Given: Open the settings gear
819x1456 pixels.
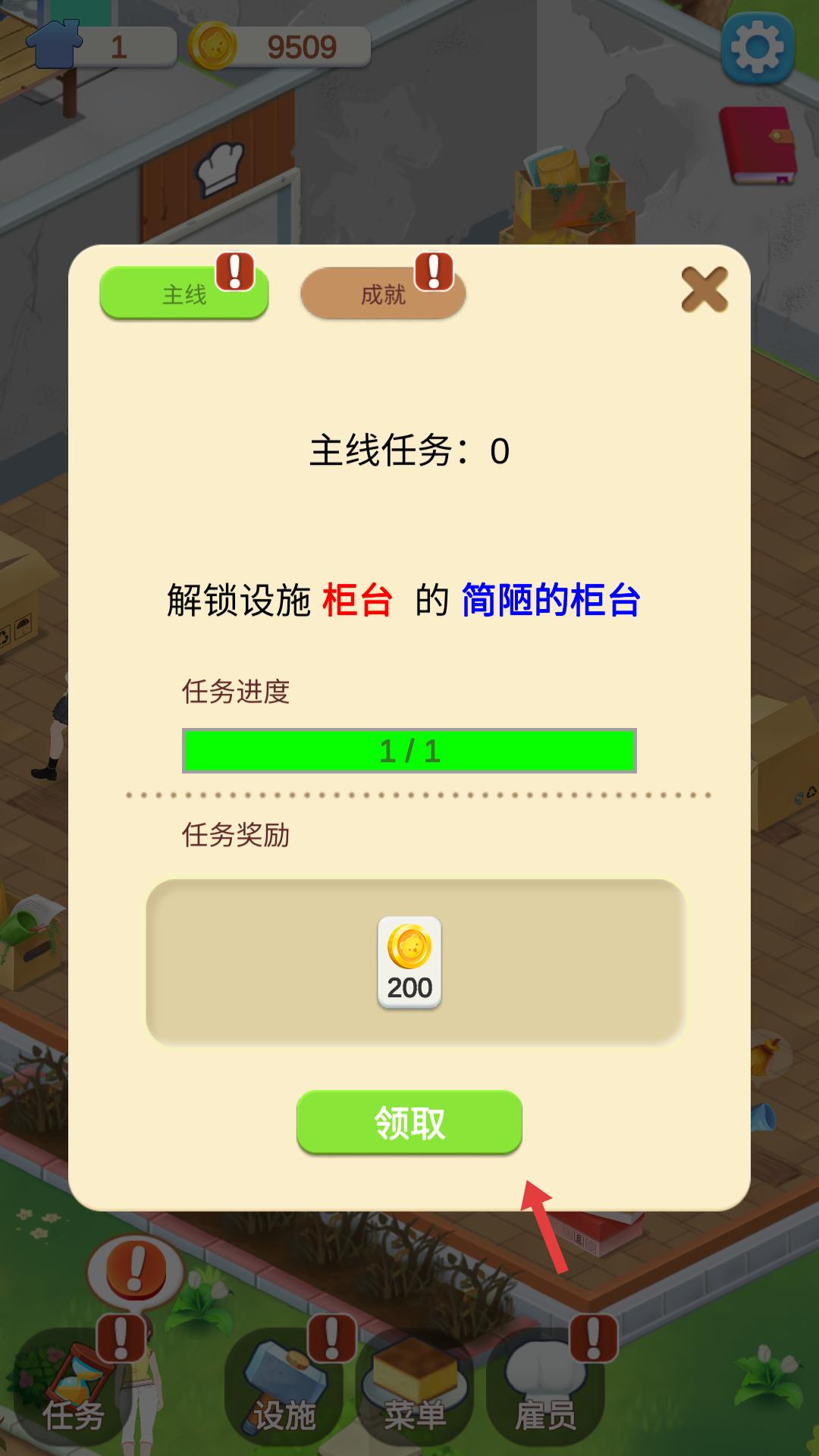Looking at the screenshot, I should [x=757, y=48].
